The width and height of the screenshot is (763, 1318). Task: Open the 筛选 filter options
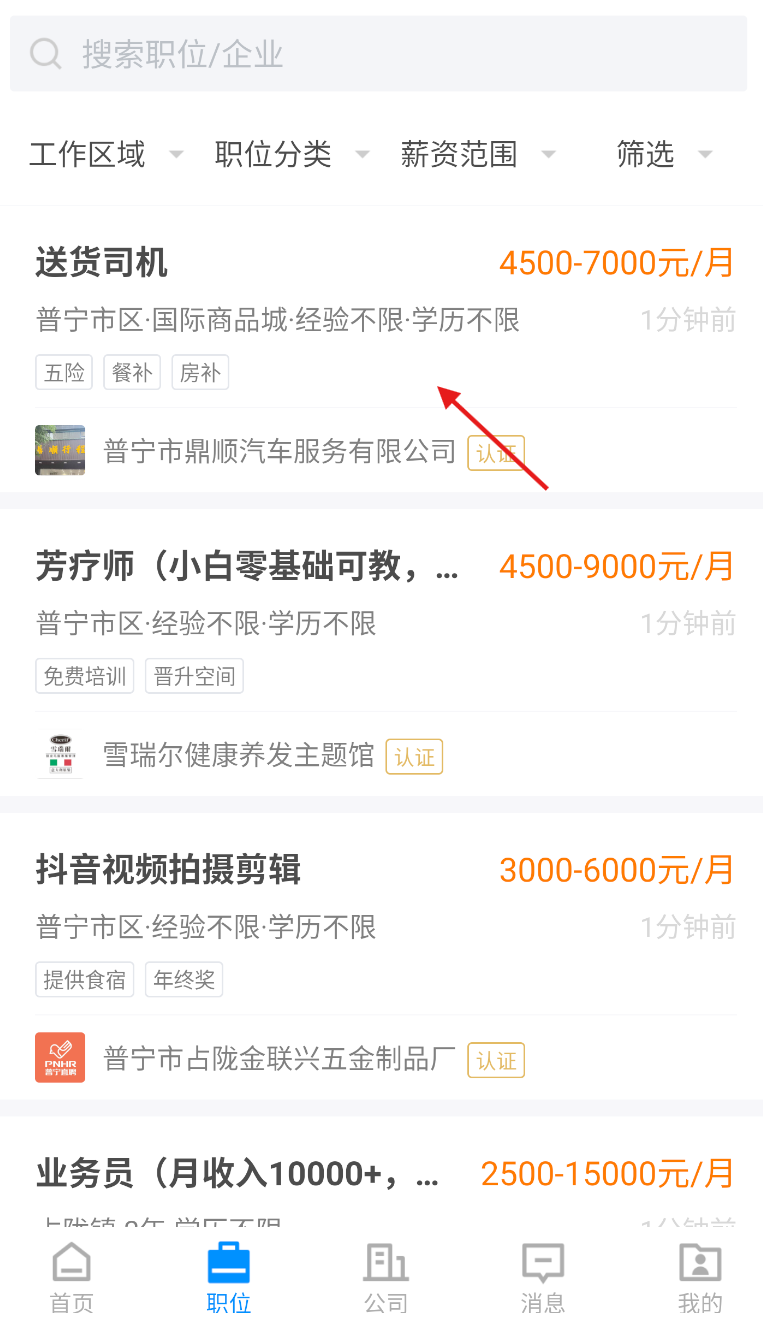(663, 154)
